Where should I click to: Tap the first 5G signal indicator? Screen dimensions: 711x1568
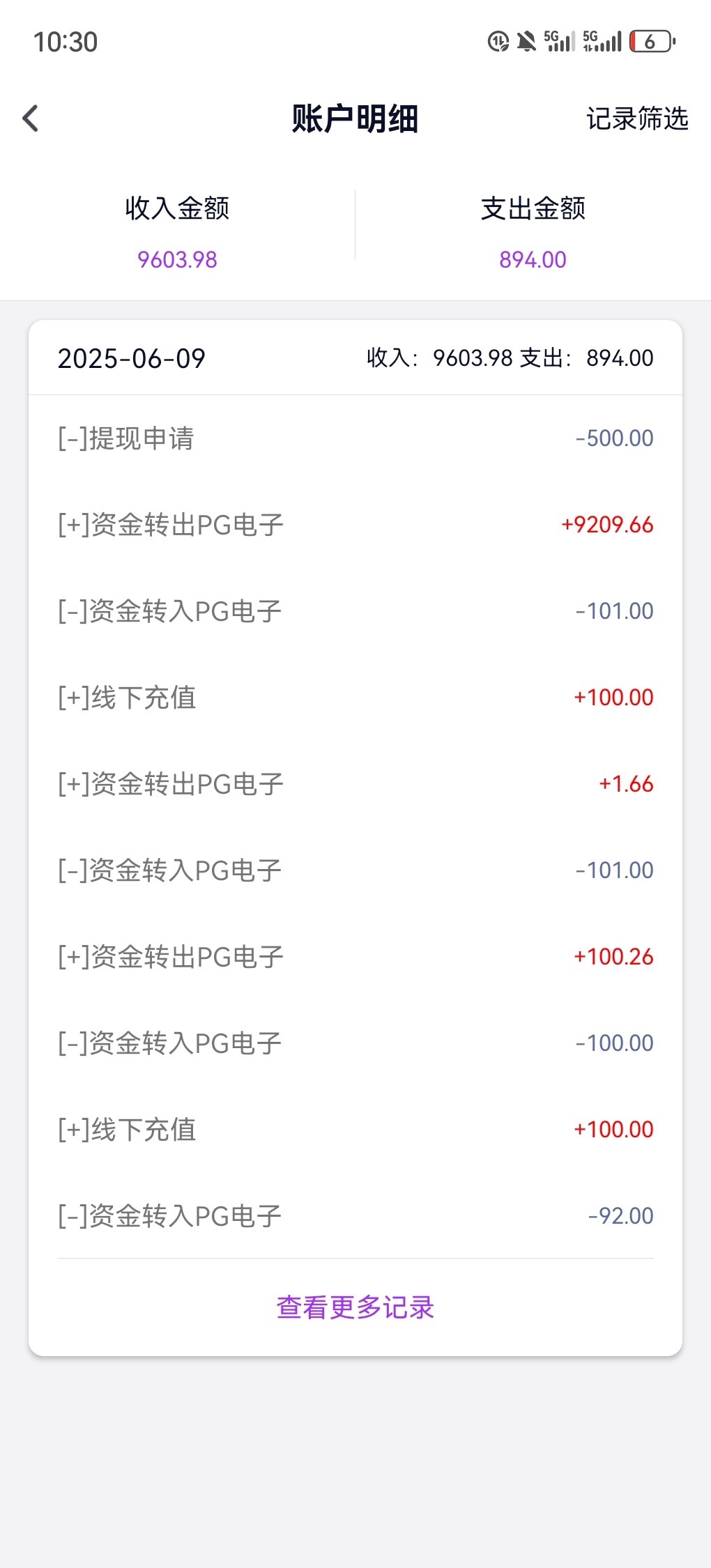pyautogui.click(x=558, y=43)
